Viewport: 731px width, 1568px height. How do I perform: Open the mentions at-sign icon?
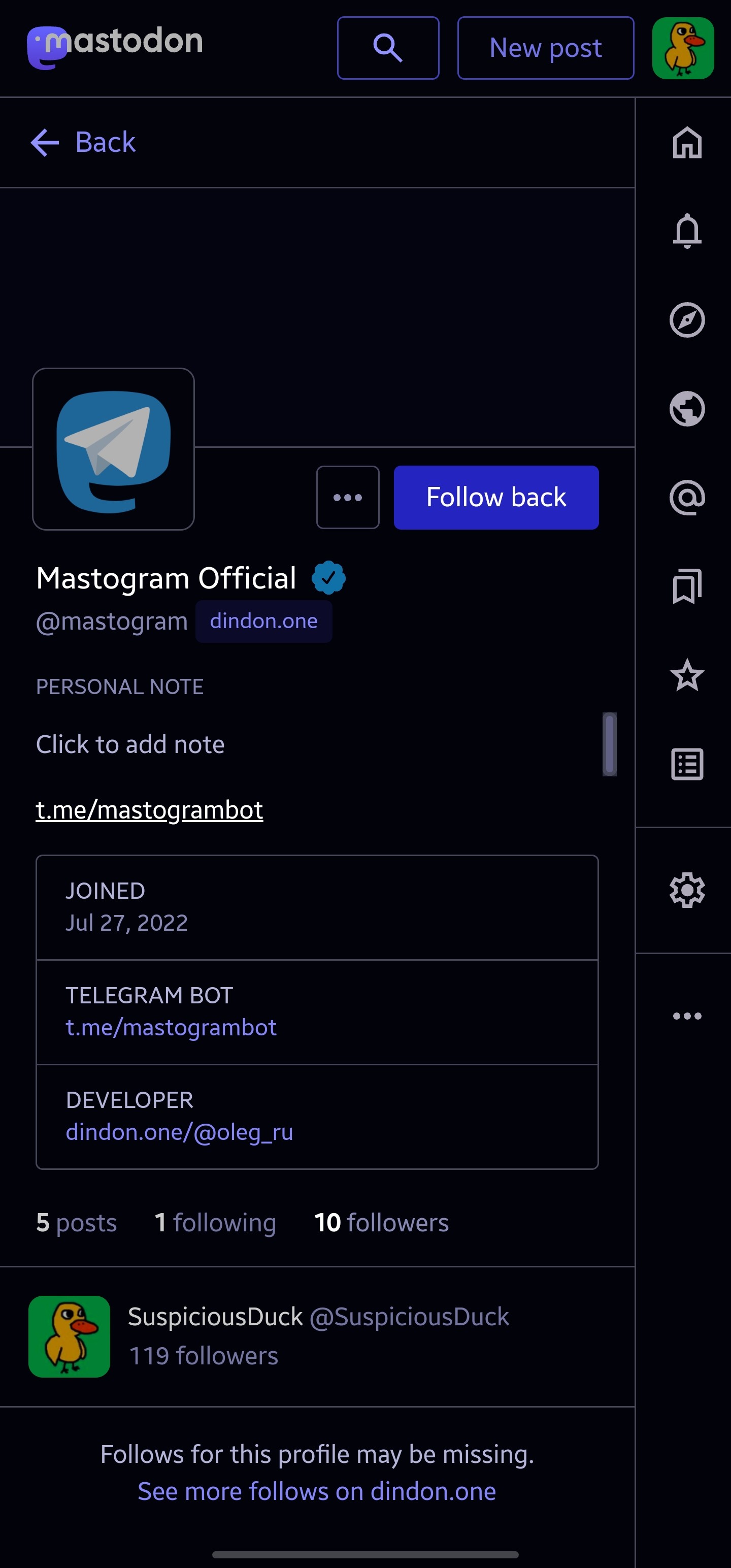pyautogui.click(x=686, y=498)
